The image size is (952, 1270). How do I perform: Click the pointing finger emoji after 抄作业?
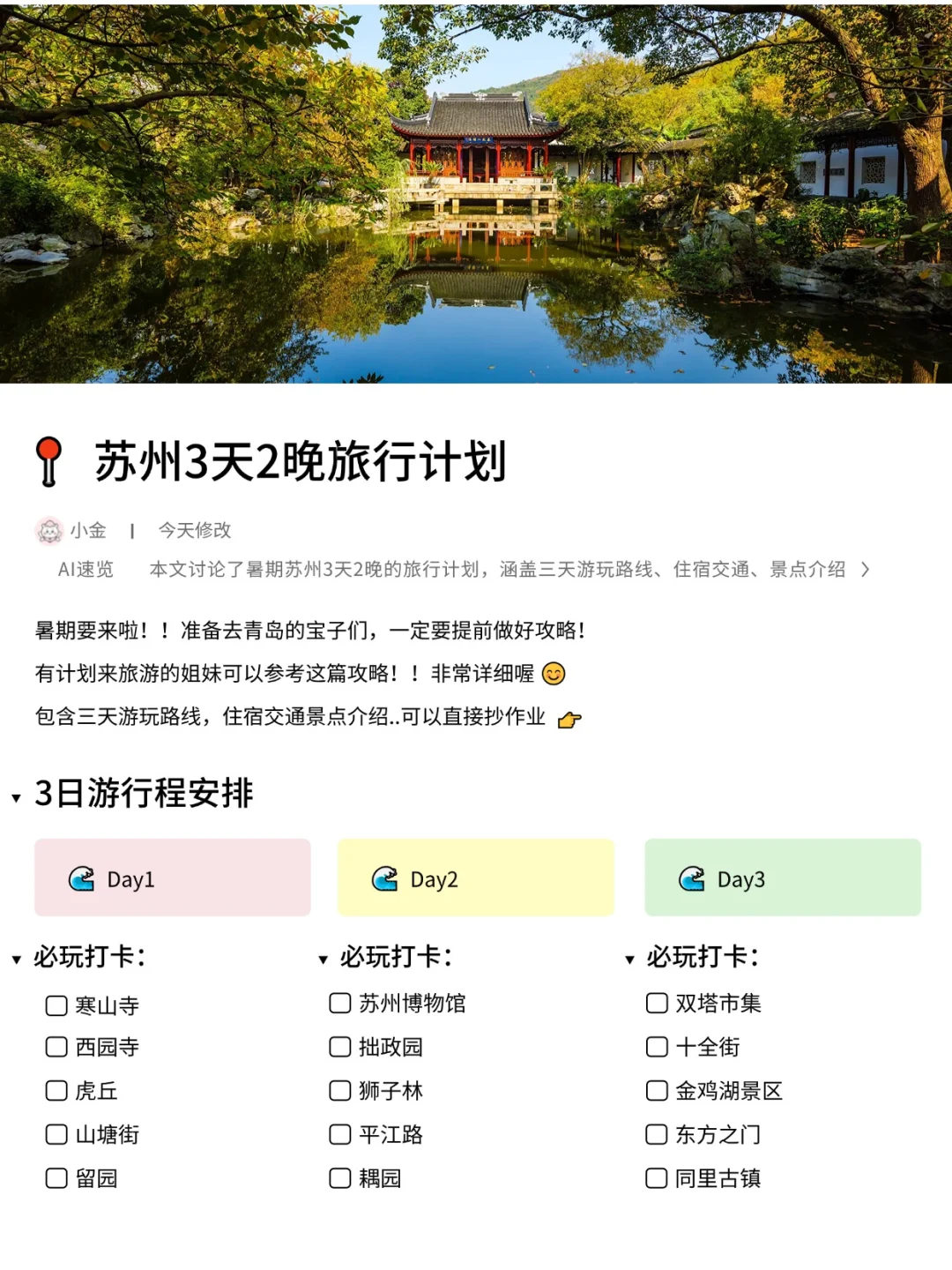(569, 718)
